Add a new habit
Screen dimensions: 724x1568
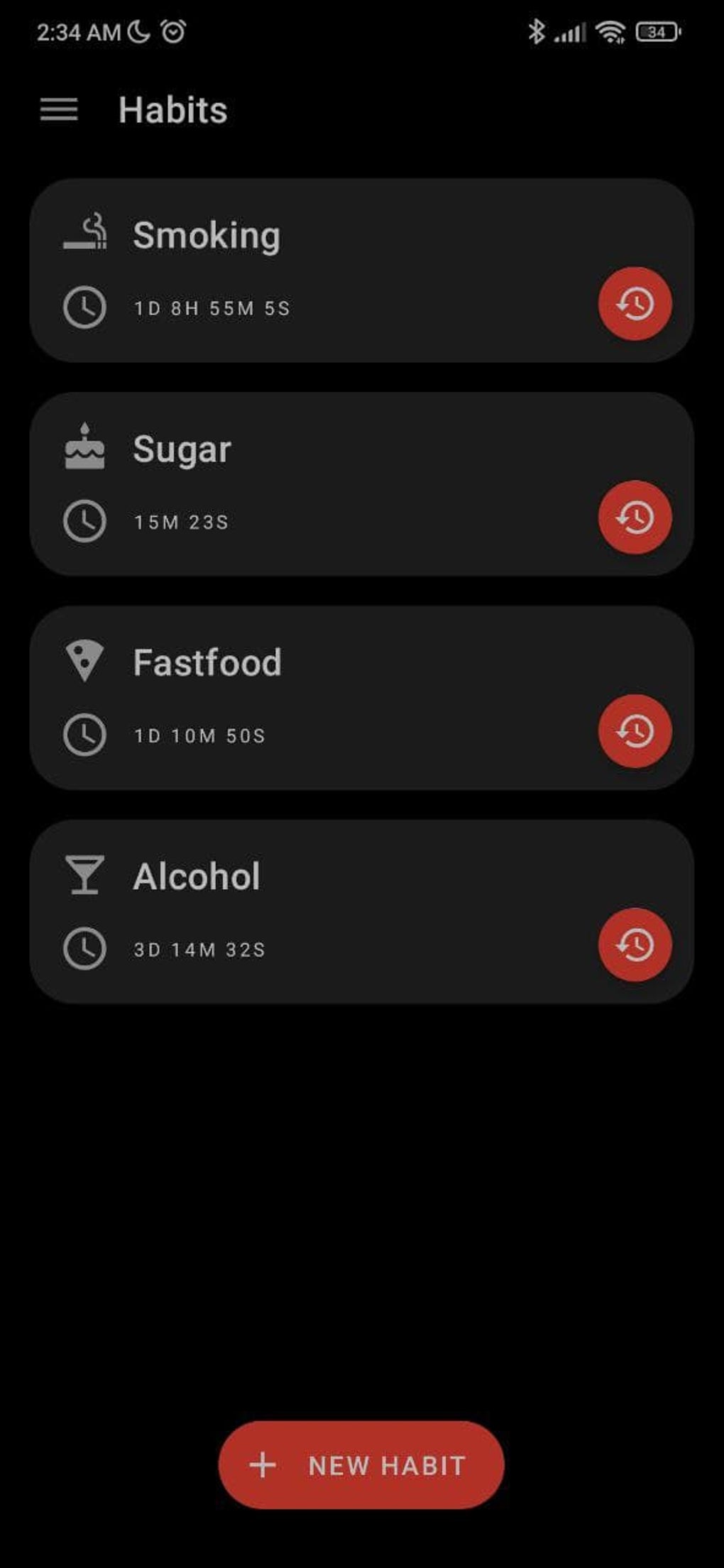coord(361,1464)
